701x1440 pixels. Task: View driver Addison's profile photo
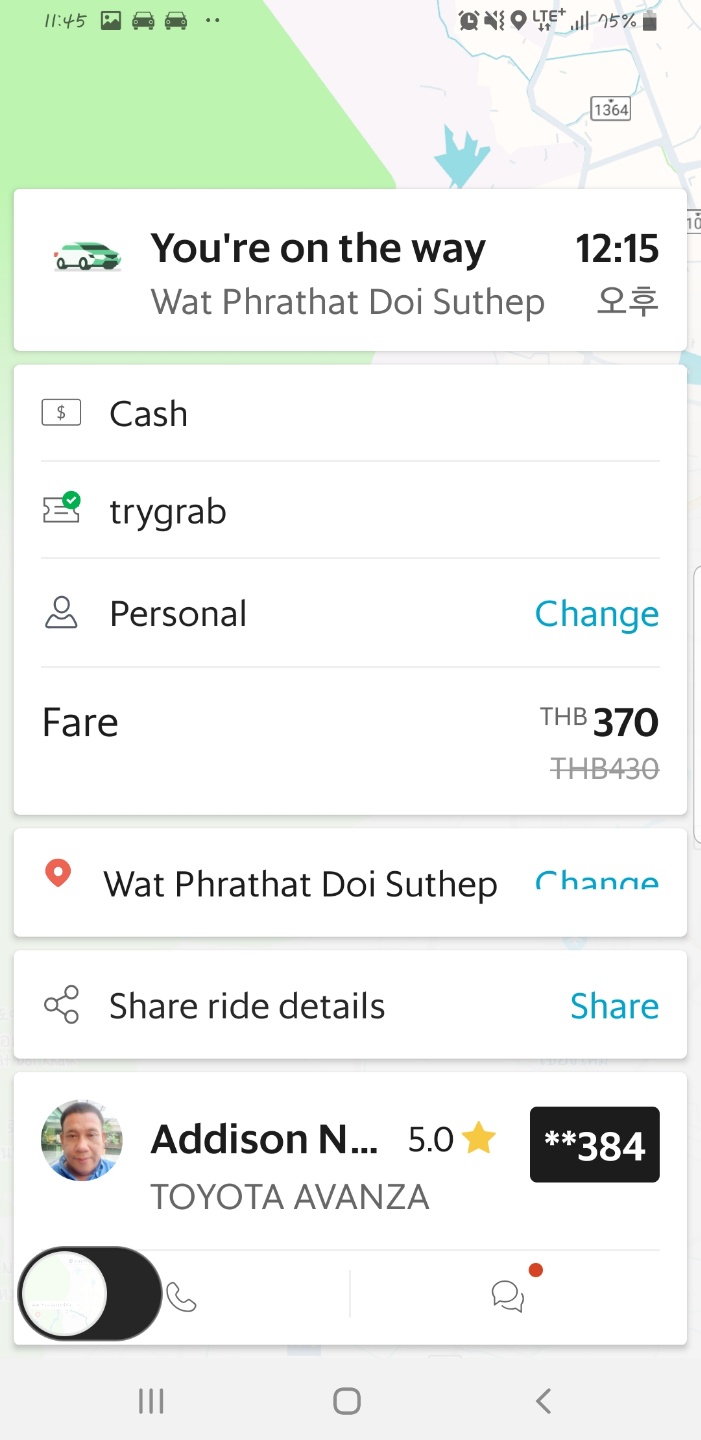tap(82, 1141)
